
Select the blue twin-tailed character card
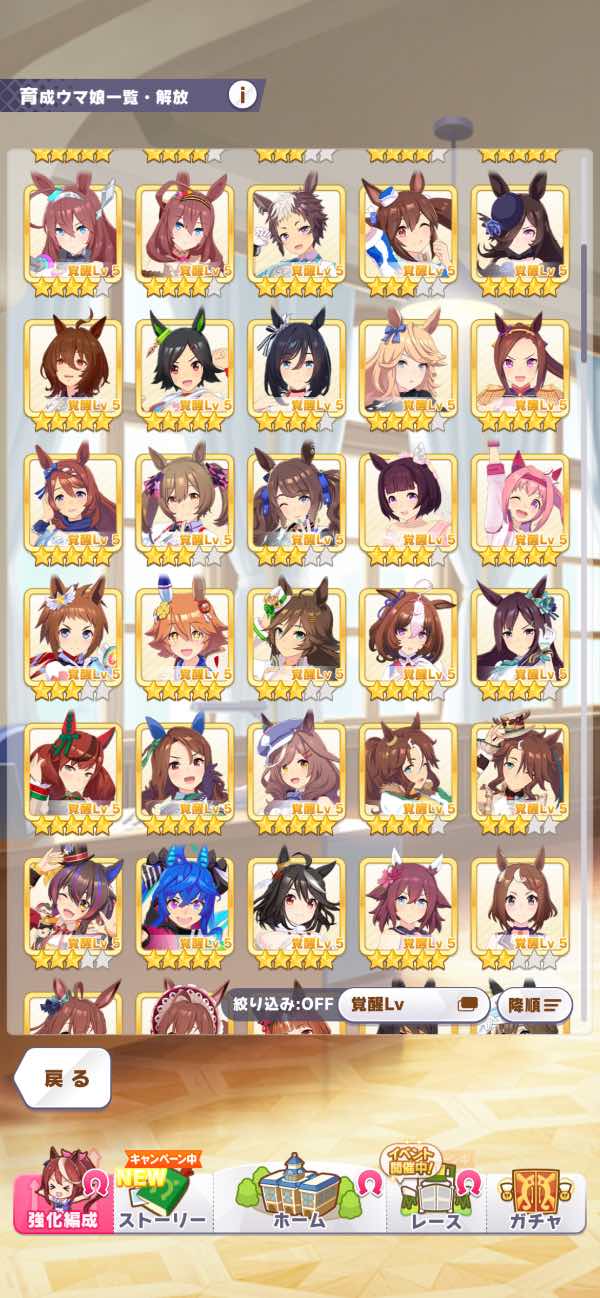tap(185, 907)
